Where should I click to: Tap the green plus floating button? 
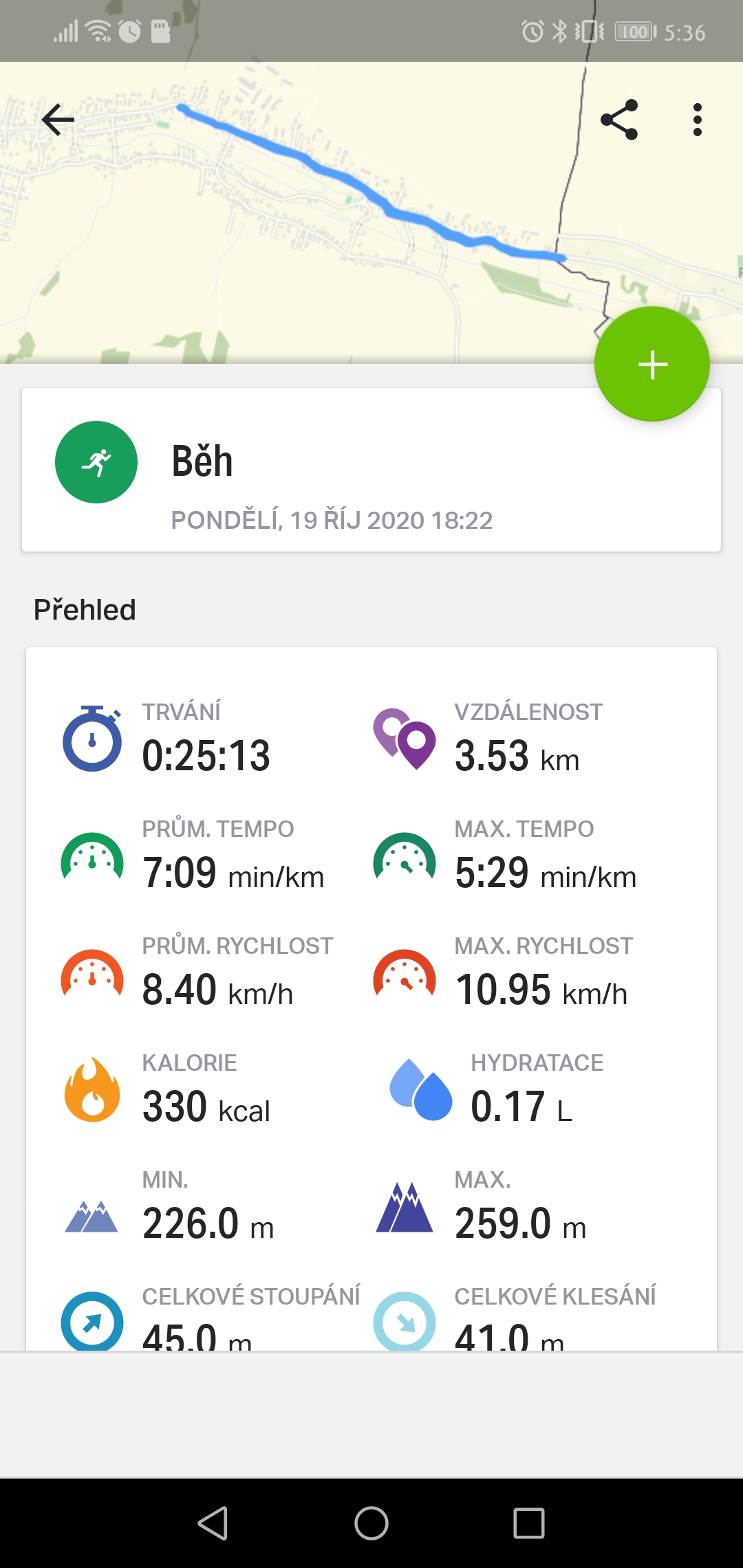point(652,364)
